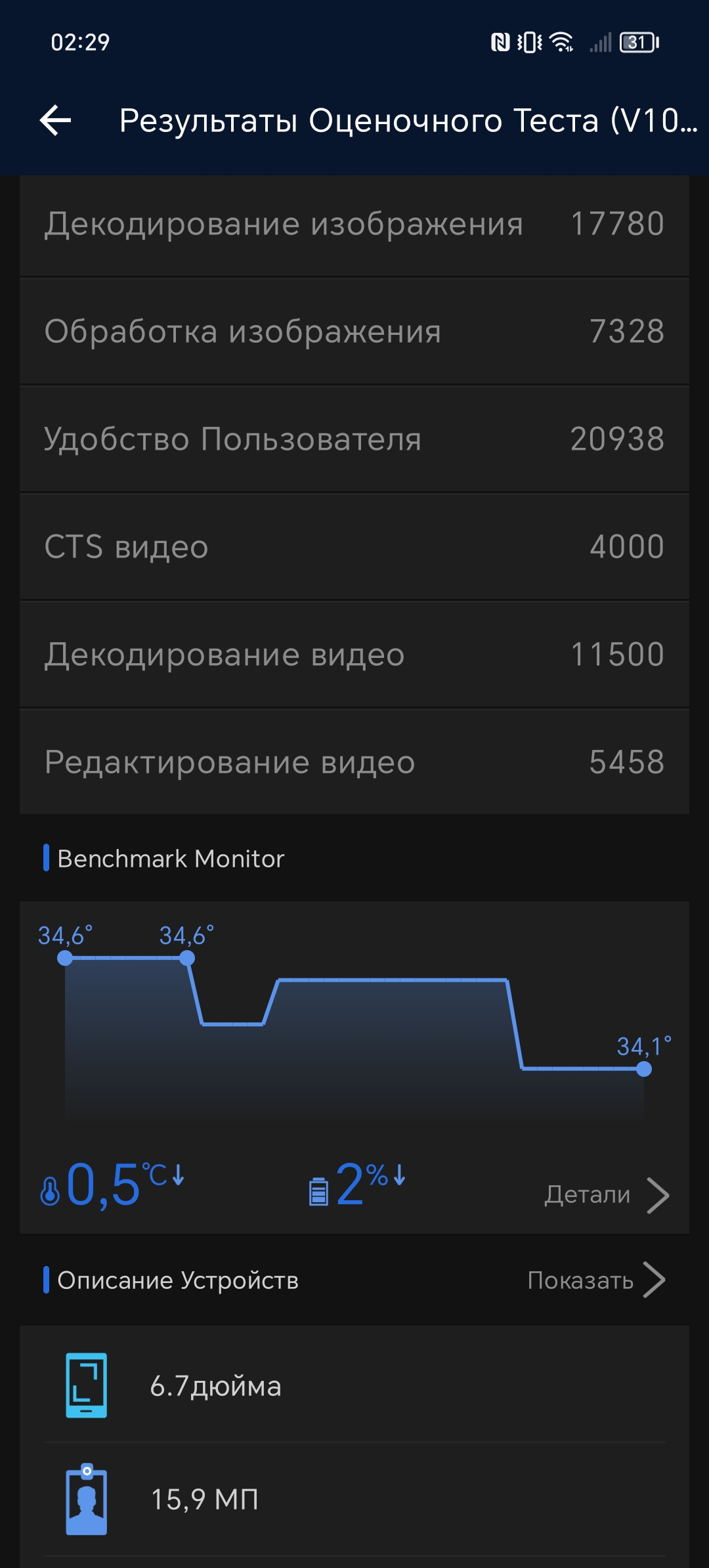Open Детали in Benchmark Monitor
709x1568 pixels.
607,1195
